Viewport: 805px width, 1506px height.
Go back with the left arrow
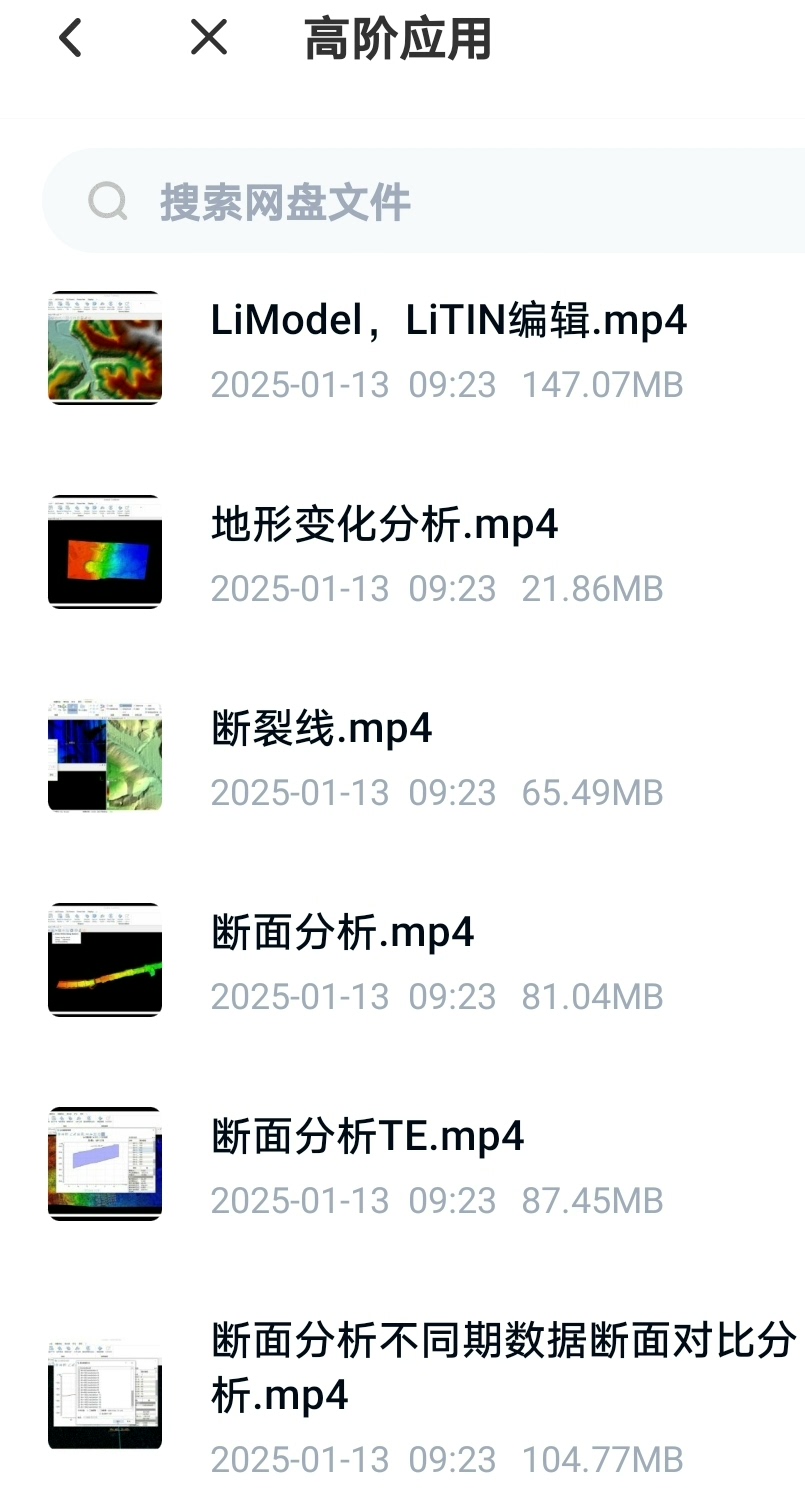point(70,39)
